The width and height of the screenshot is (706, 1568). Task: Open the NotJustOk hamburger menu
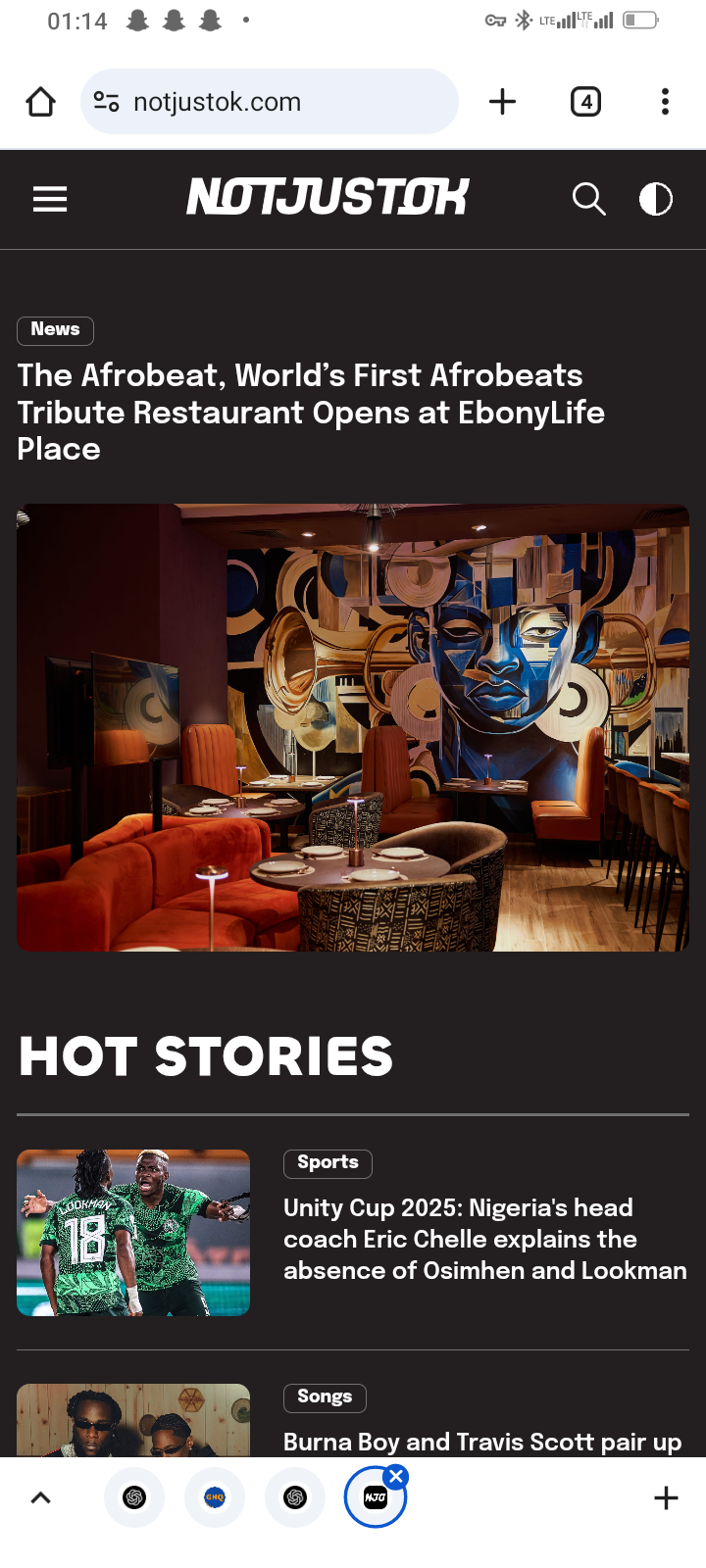50,200
